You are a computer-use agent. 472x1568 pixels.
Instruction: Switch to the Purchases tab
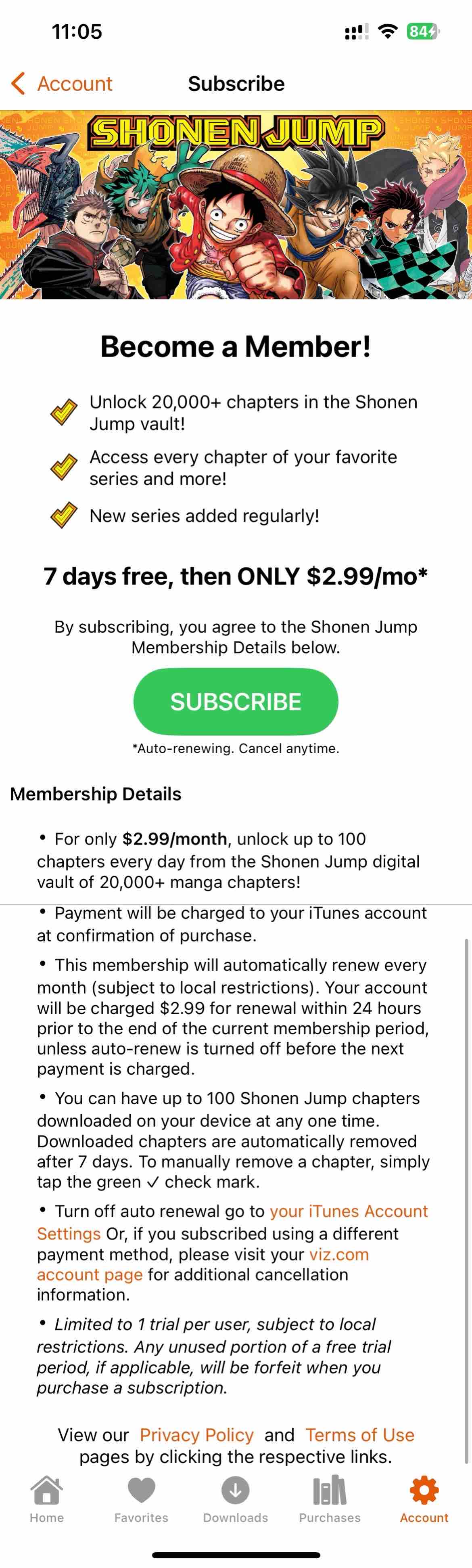[330, 1499]
